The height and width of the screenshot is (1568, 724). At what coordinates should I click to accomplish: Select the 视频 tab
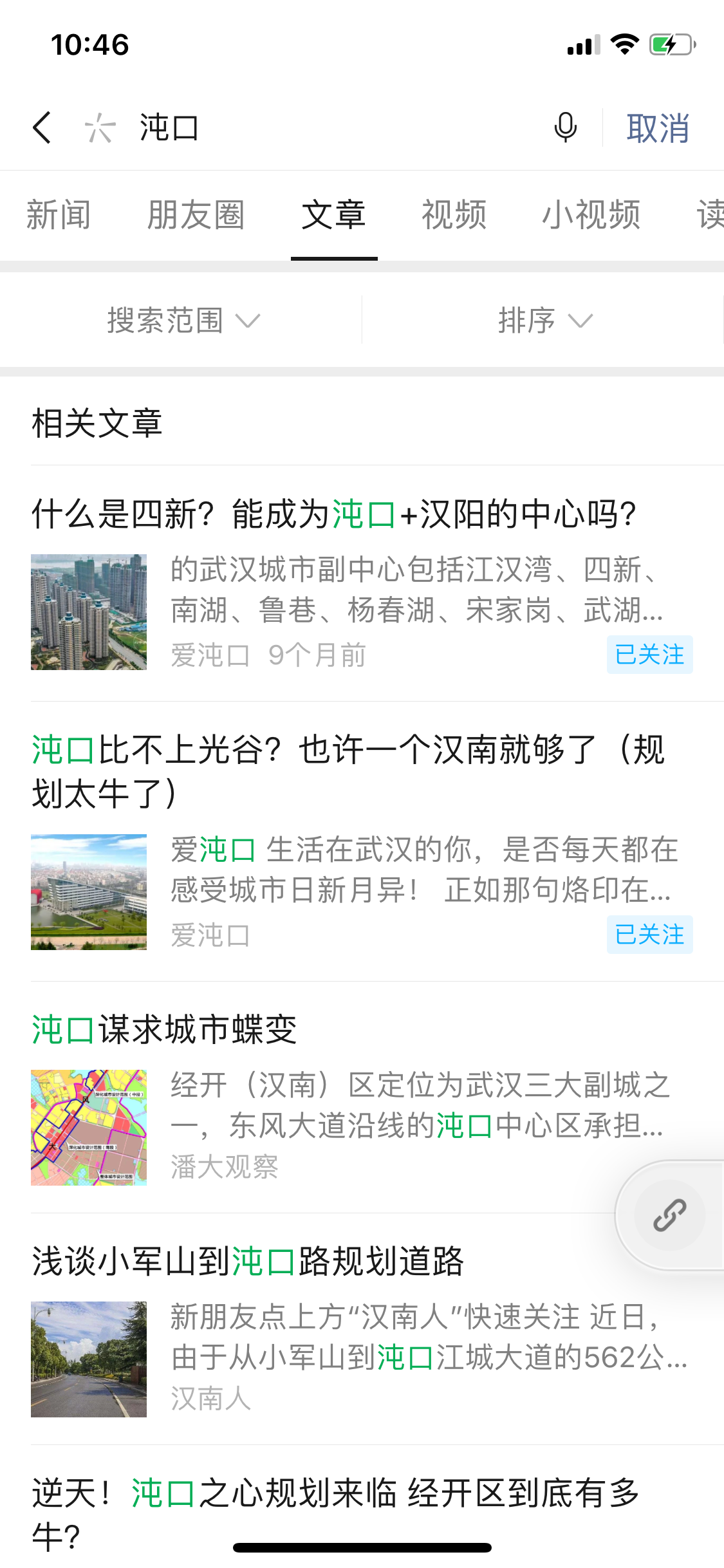click(454, 215)
